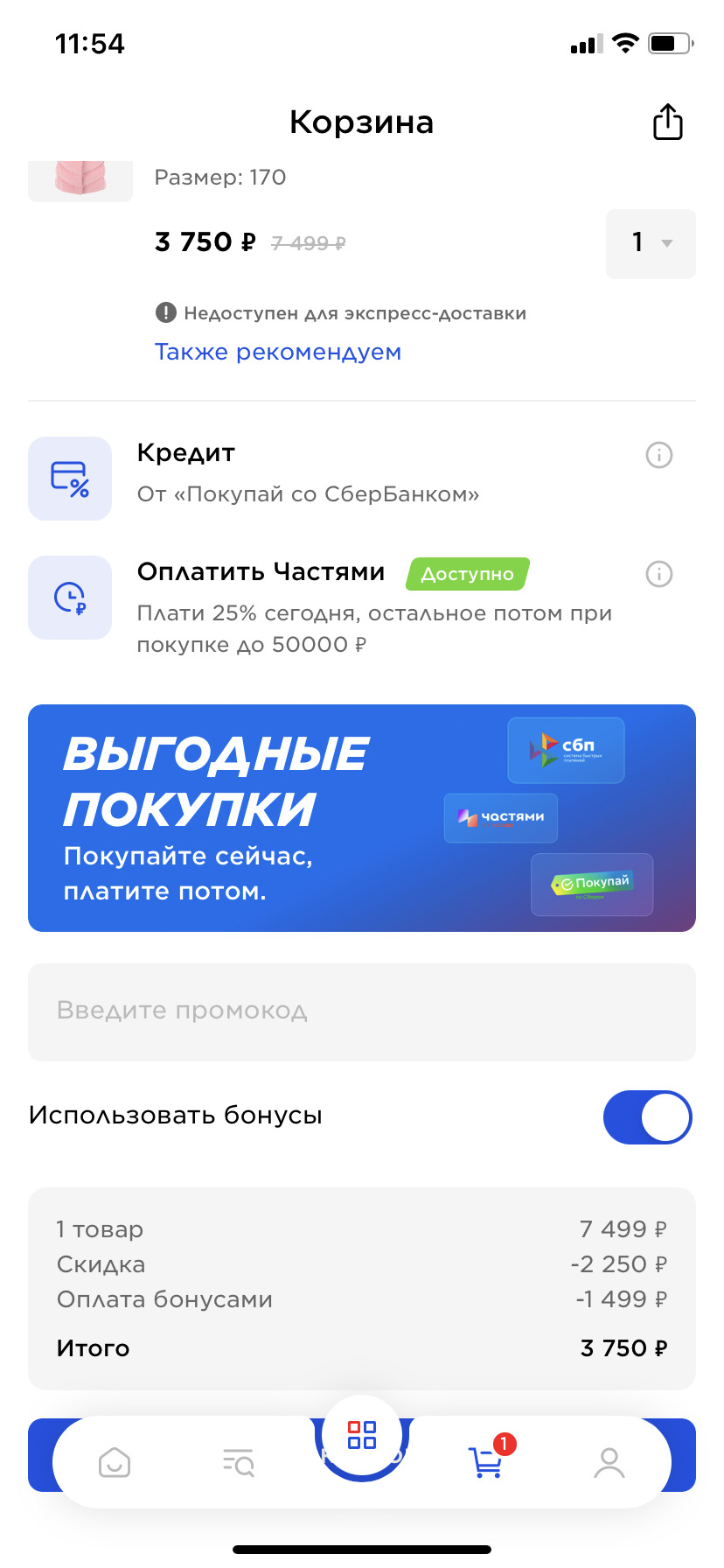Tap the central grid button
The width and height of the screenshot is (724, 1568).
(x=362, y=1436)
